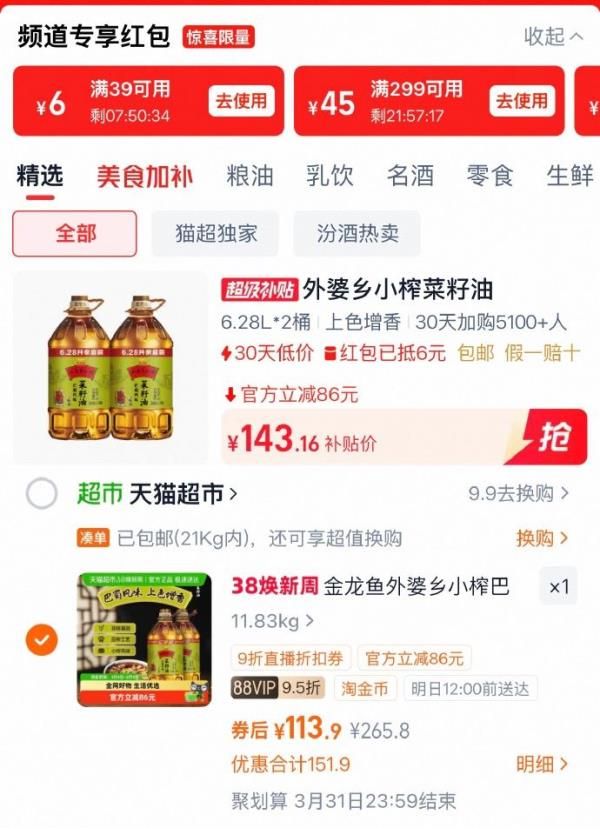This screenshot has height=829, width=600.
Task: Use the ¥6 满39可用 coupon
Action: pos(240,101)
